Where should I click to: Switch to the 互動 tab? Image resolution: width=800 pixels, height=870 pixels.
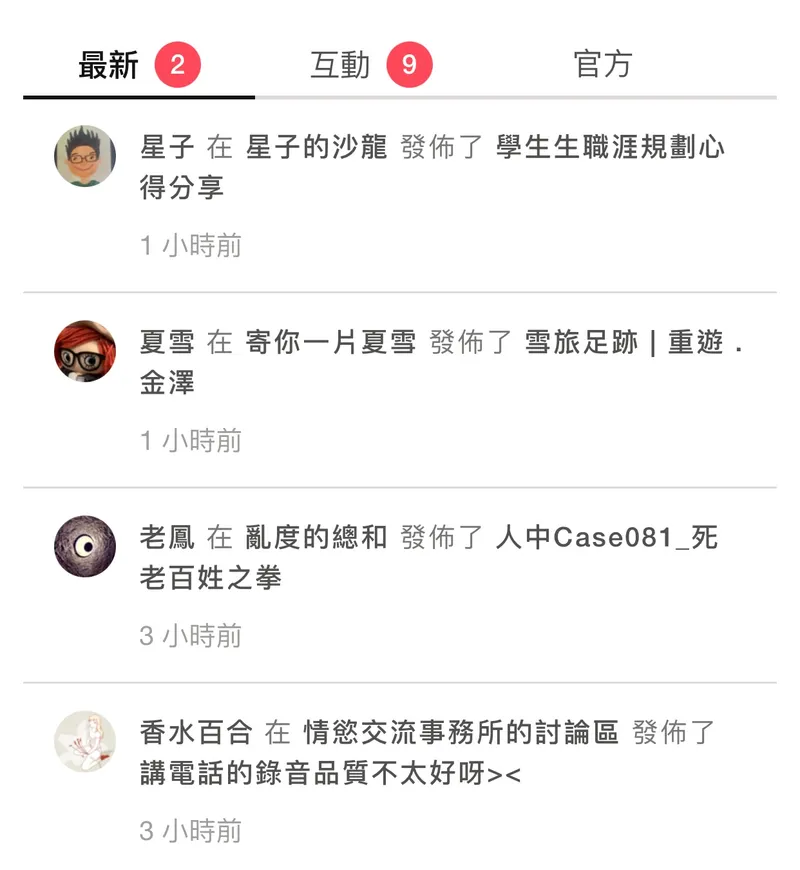(340, 66)
